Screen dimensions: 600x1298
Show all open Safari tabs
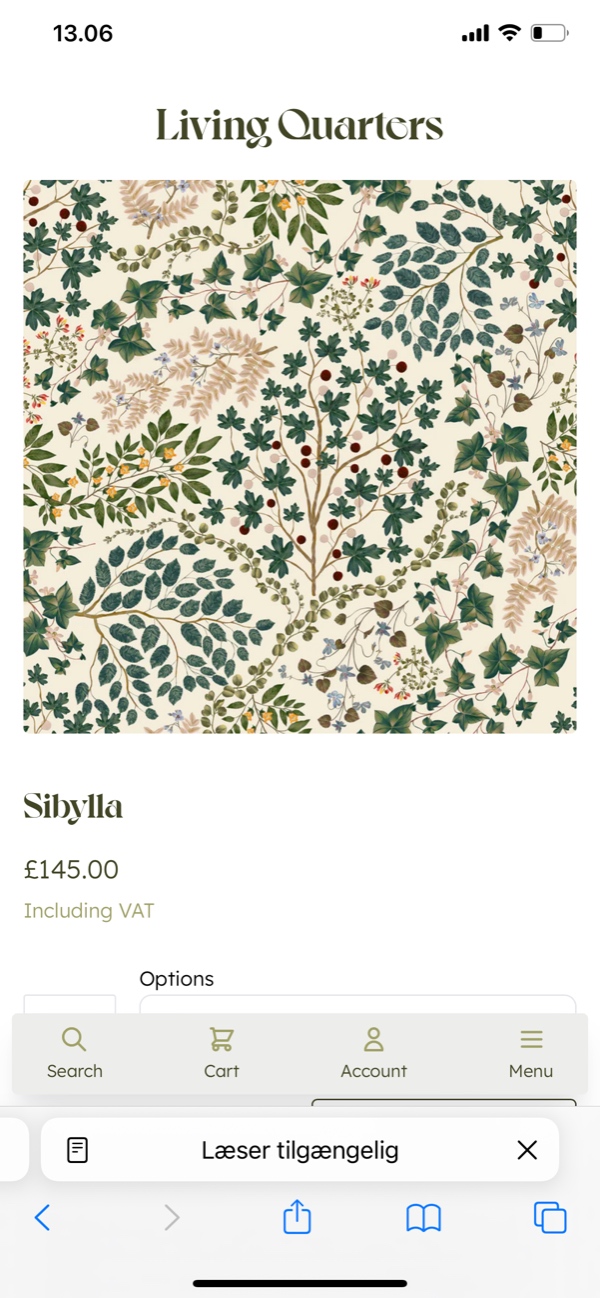click(550, 1217)
